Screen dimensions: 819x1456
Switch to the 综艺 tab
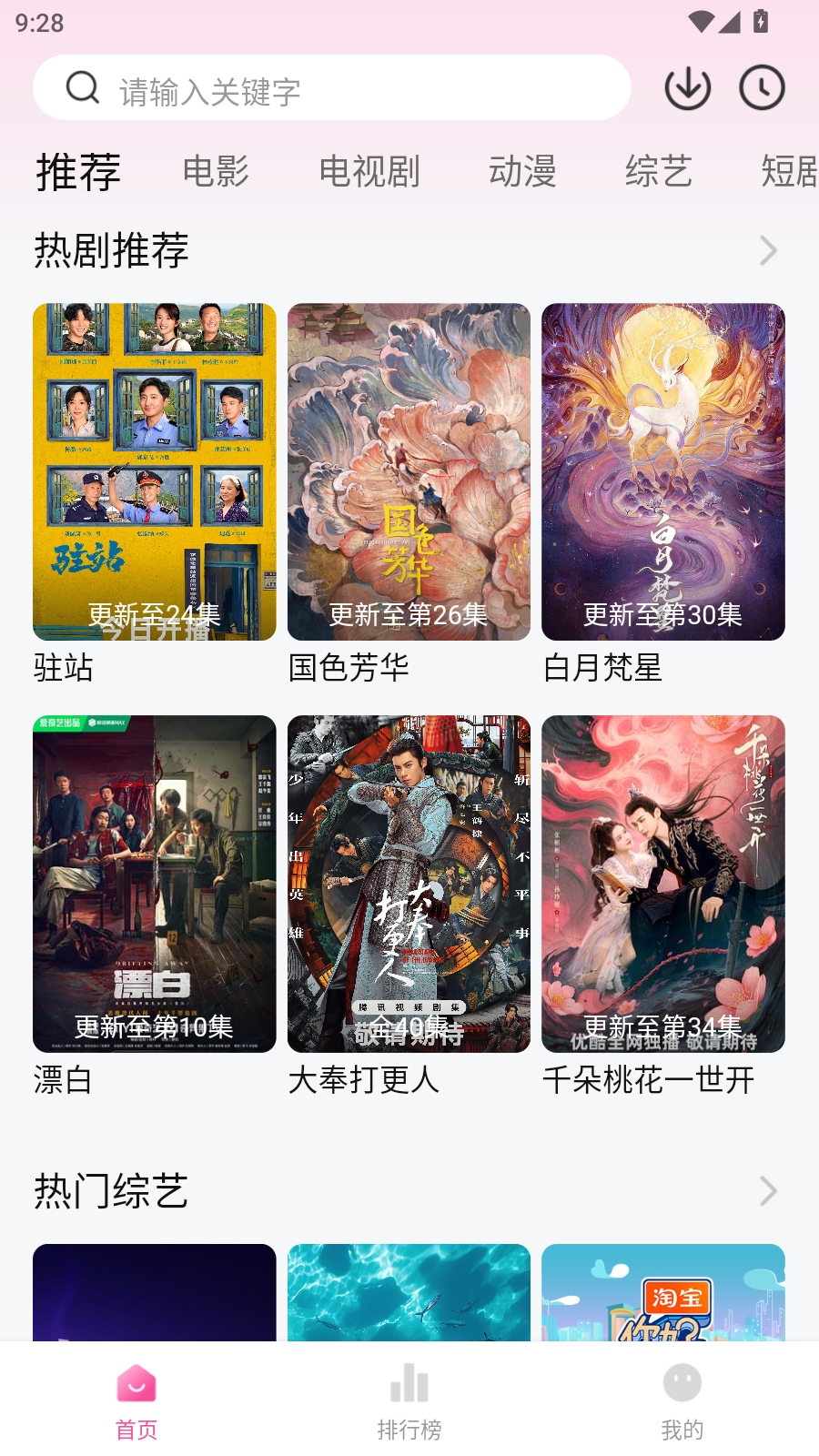(x=658, y=171)
